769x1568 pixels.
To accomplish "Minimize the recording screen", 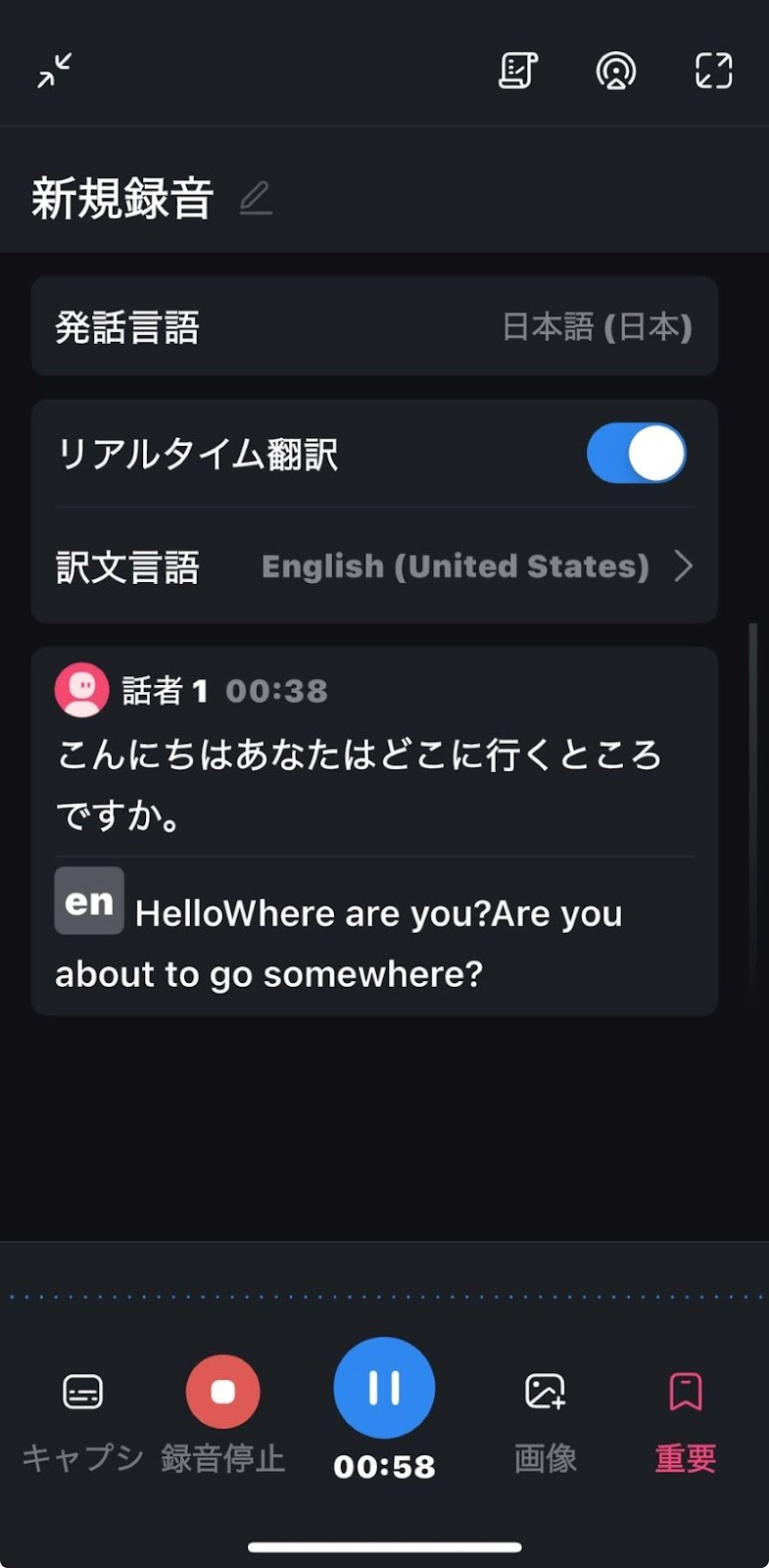I will pyautogui.click(x=55, y=71).
